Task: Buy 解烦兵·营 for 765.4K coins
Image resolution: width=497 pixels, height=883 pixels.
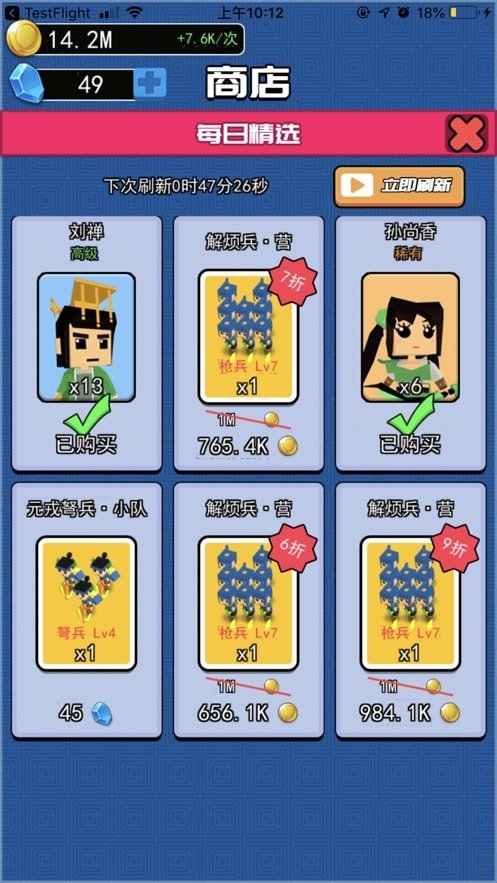Action: click(x=248, y=344)
